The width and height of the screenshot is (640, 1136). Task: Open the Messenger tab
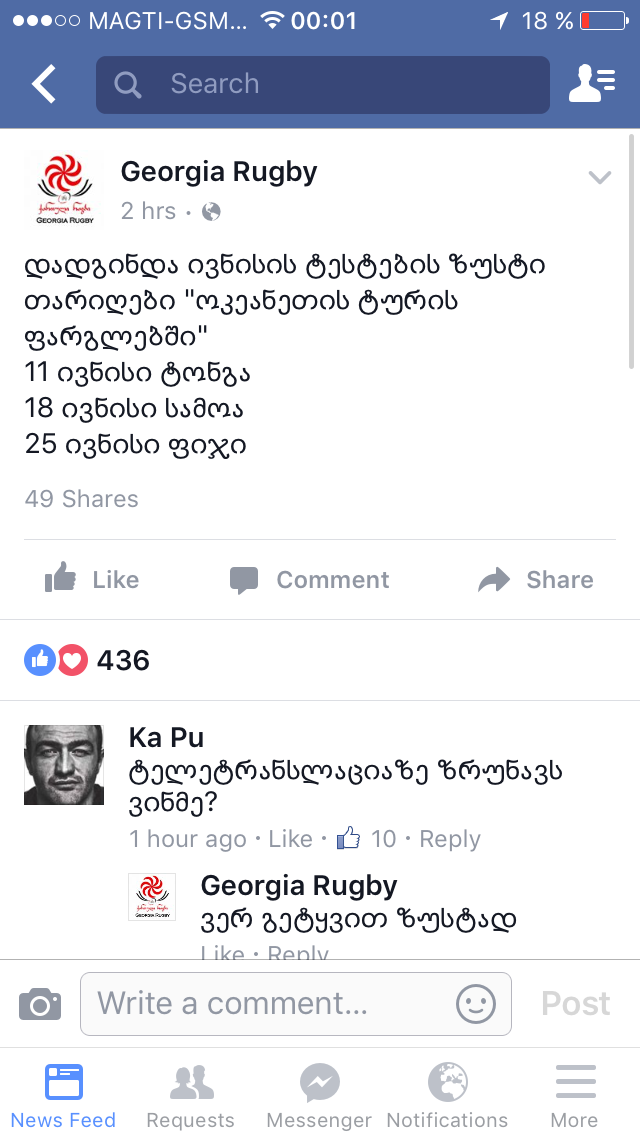point(319,1096)
